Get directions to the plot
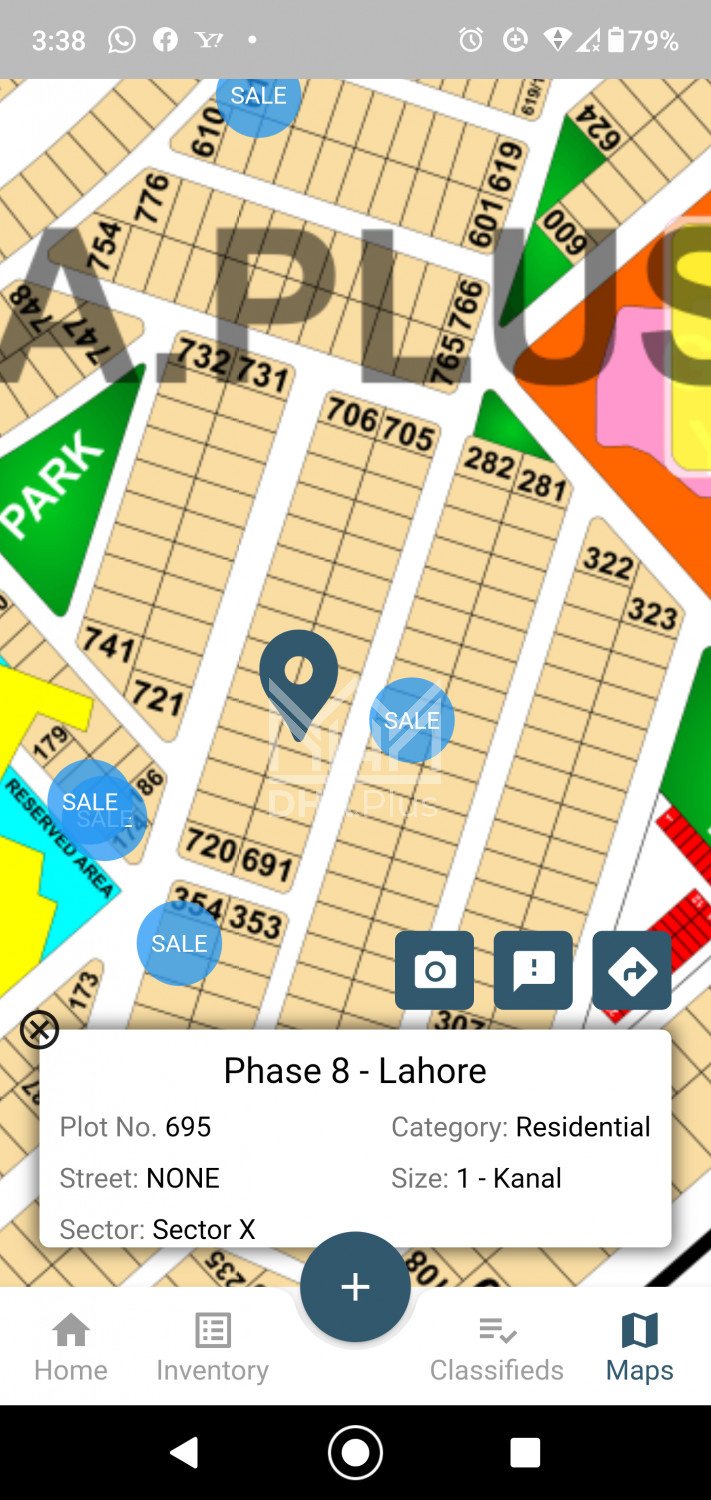The image size is (711, 1500). coord(632,970)
